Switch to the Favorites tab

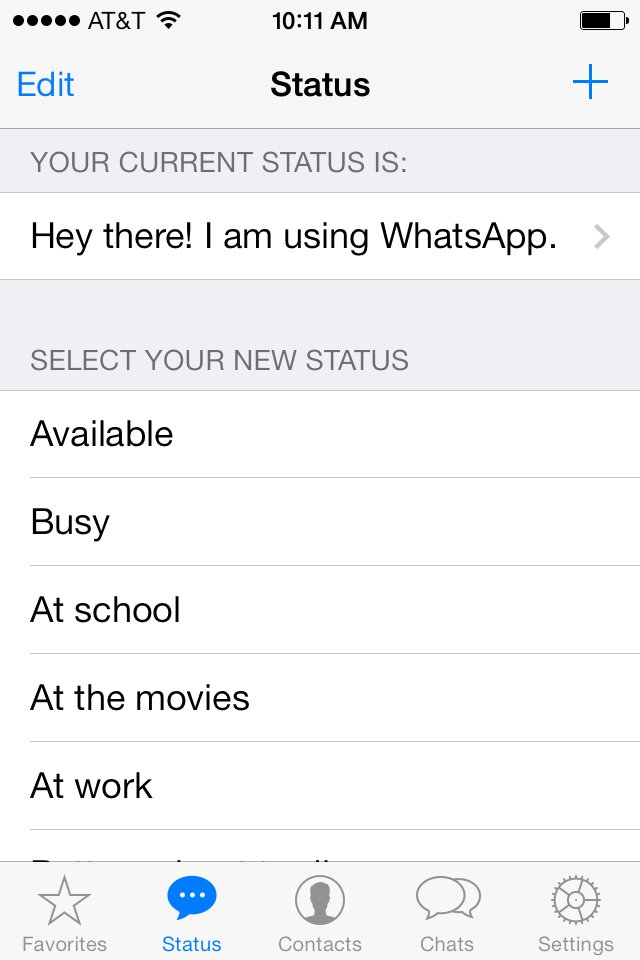[x=64, y=912]
